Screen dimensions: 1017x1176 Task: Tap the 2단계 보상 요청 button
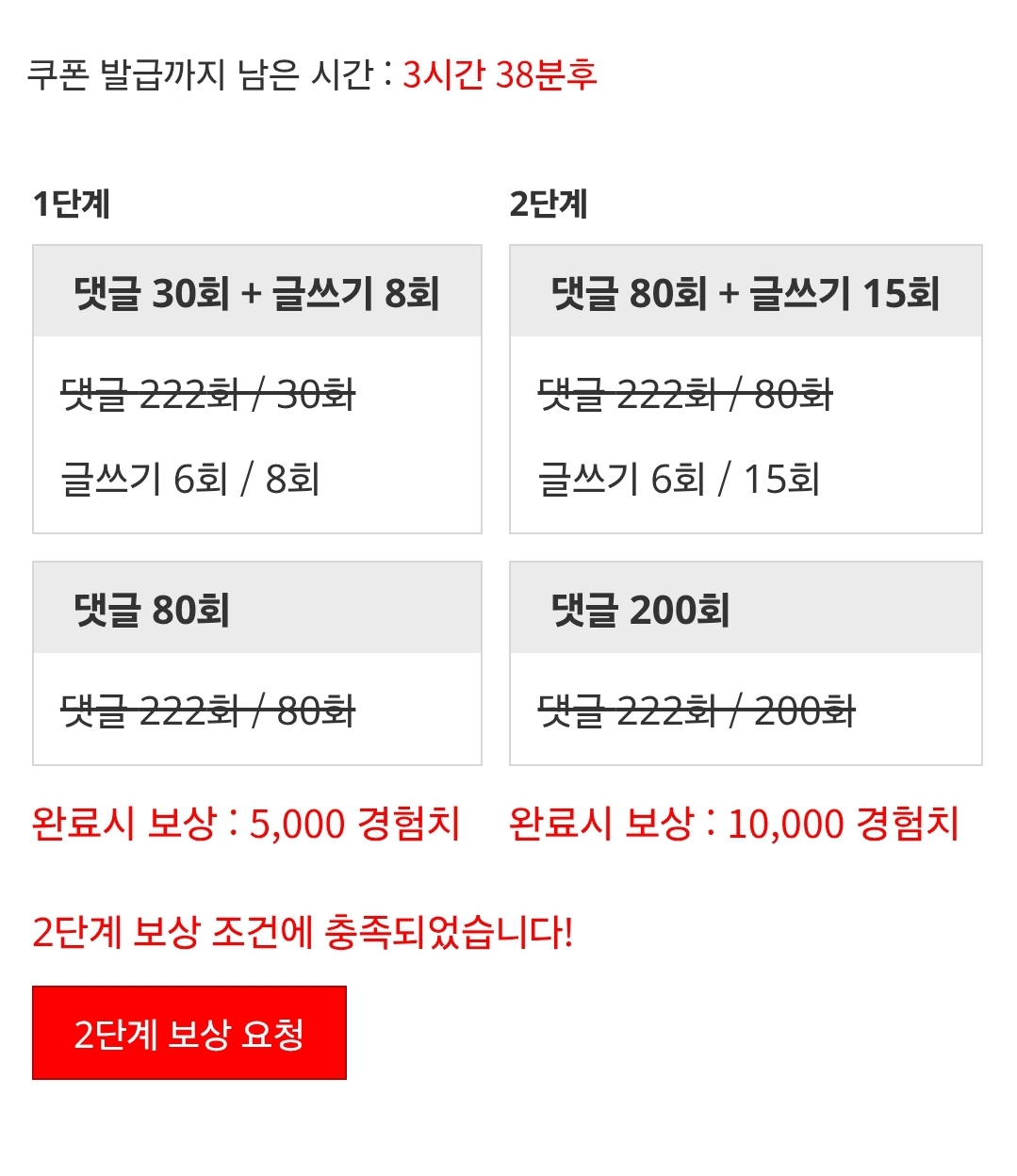[189, 1033]
